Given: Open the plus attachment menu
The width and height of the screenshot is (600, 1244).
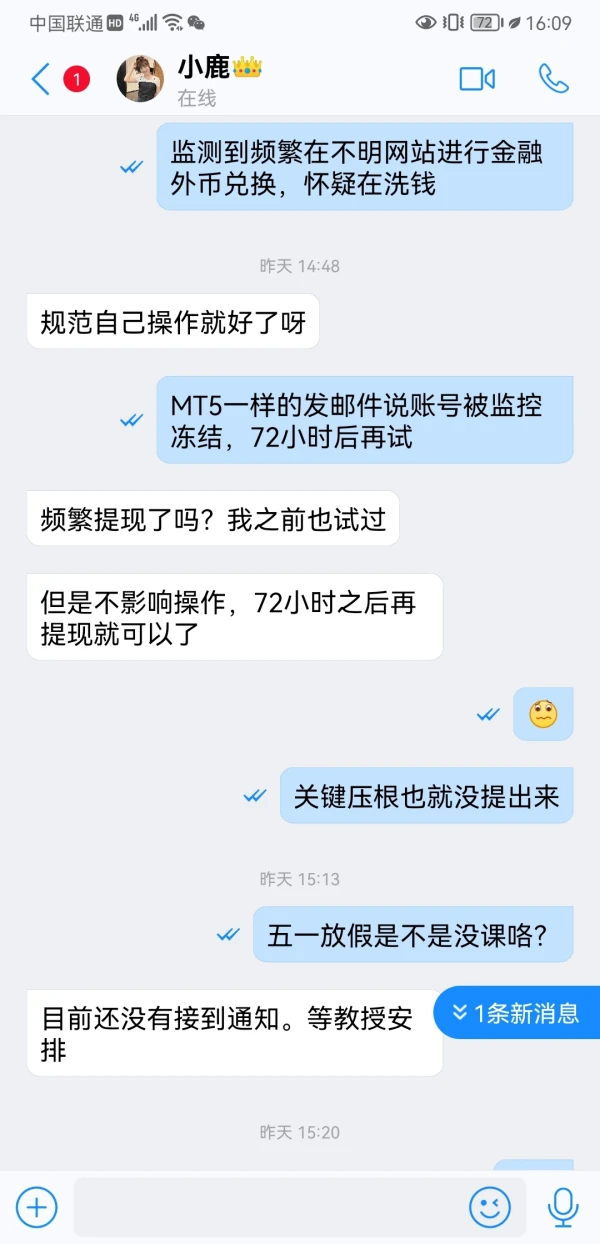Looking at the screenshot, I should click(37, 1207).
